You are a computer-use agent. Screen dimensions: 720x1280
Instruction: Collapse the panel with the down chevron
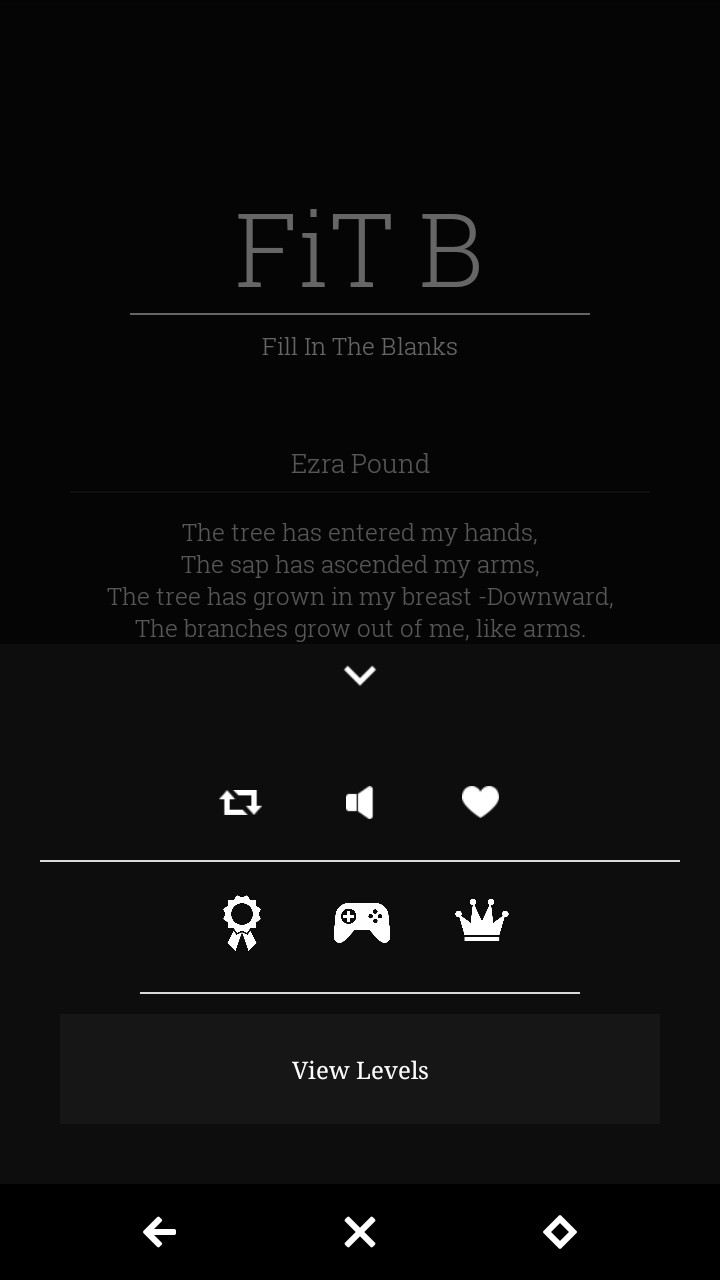click(360, 676)
